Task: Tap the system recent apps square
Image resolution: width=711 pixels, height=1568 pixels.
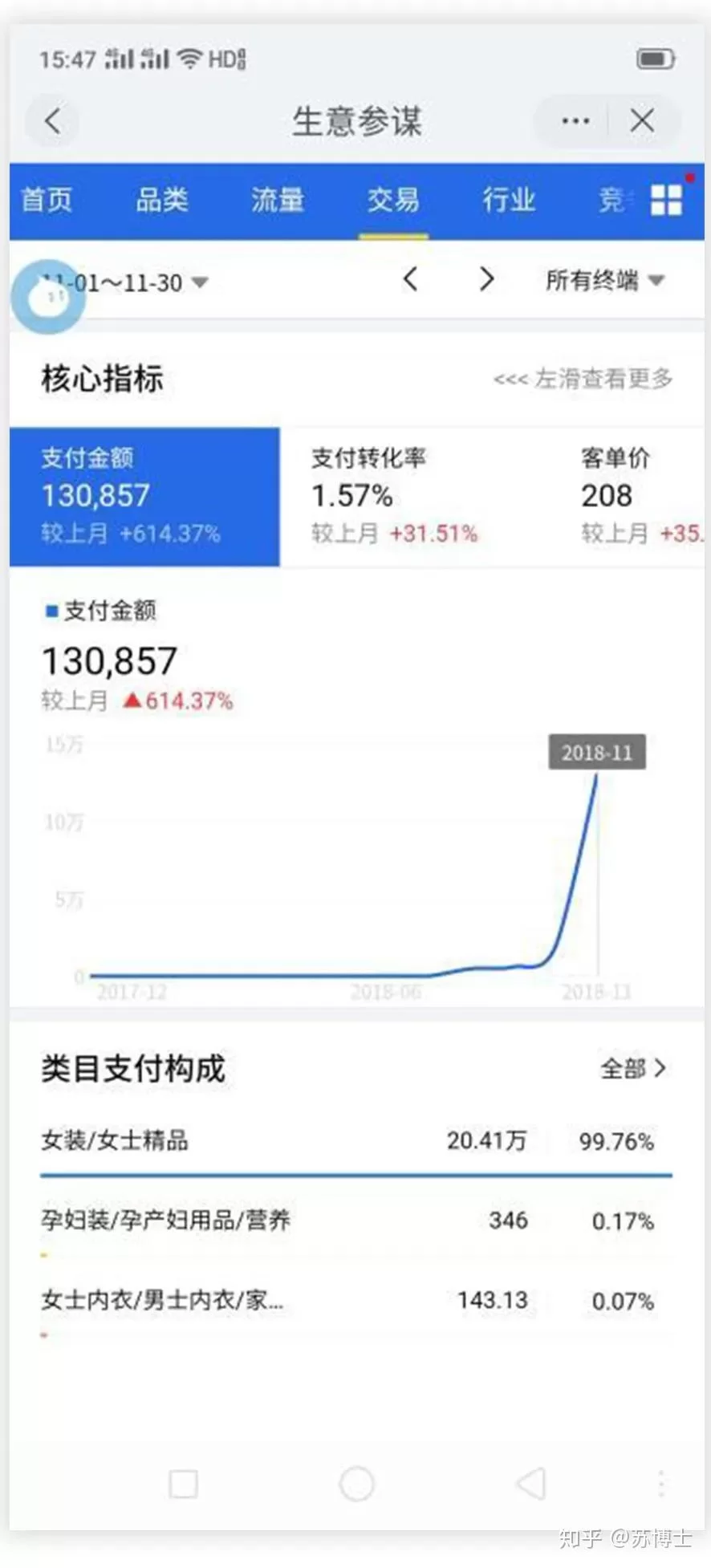Action: (183, 1484)
